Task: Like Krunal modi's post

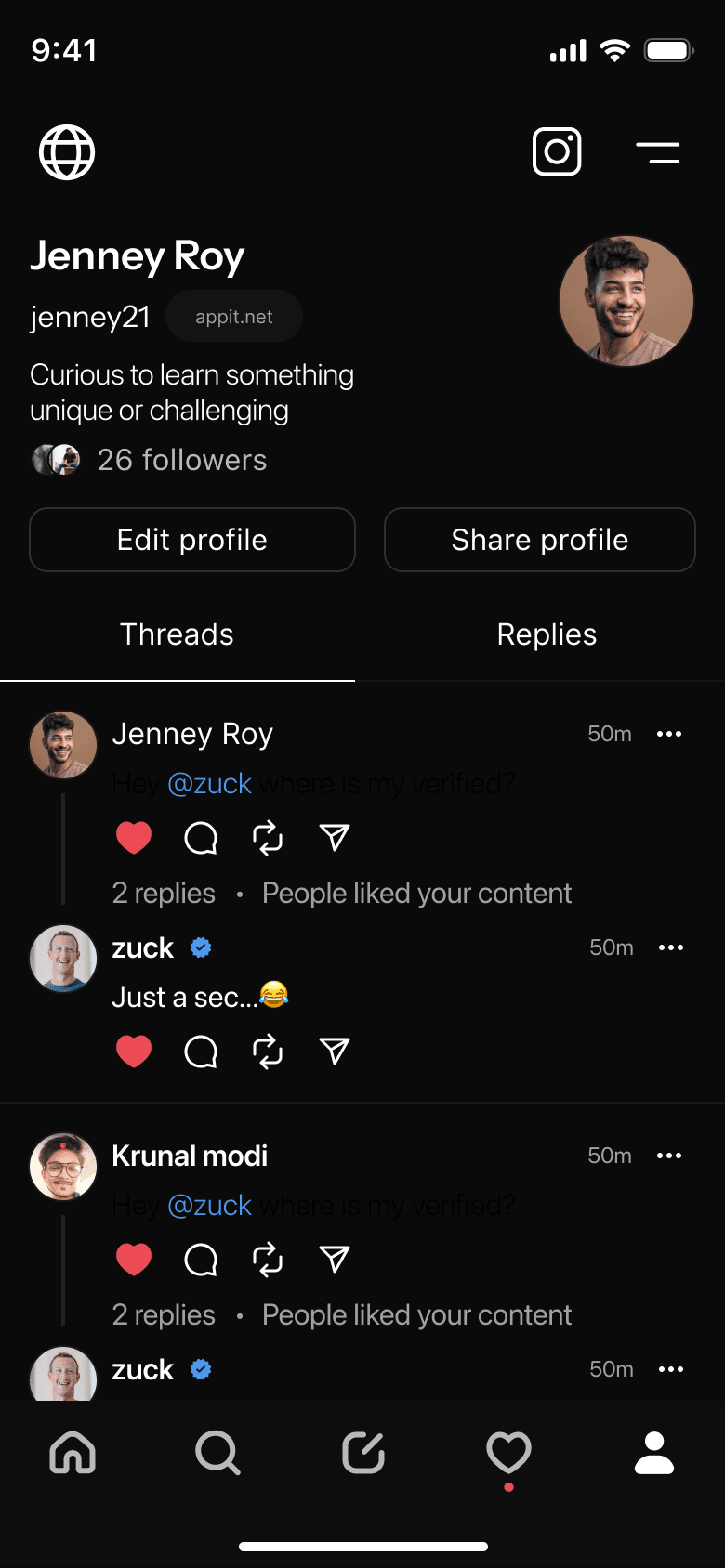Action: tap(134, 1260)
